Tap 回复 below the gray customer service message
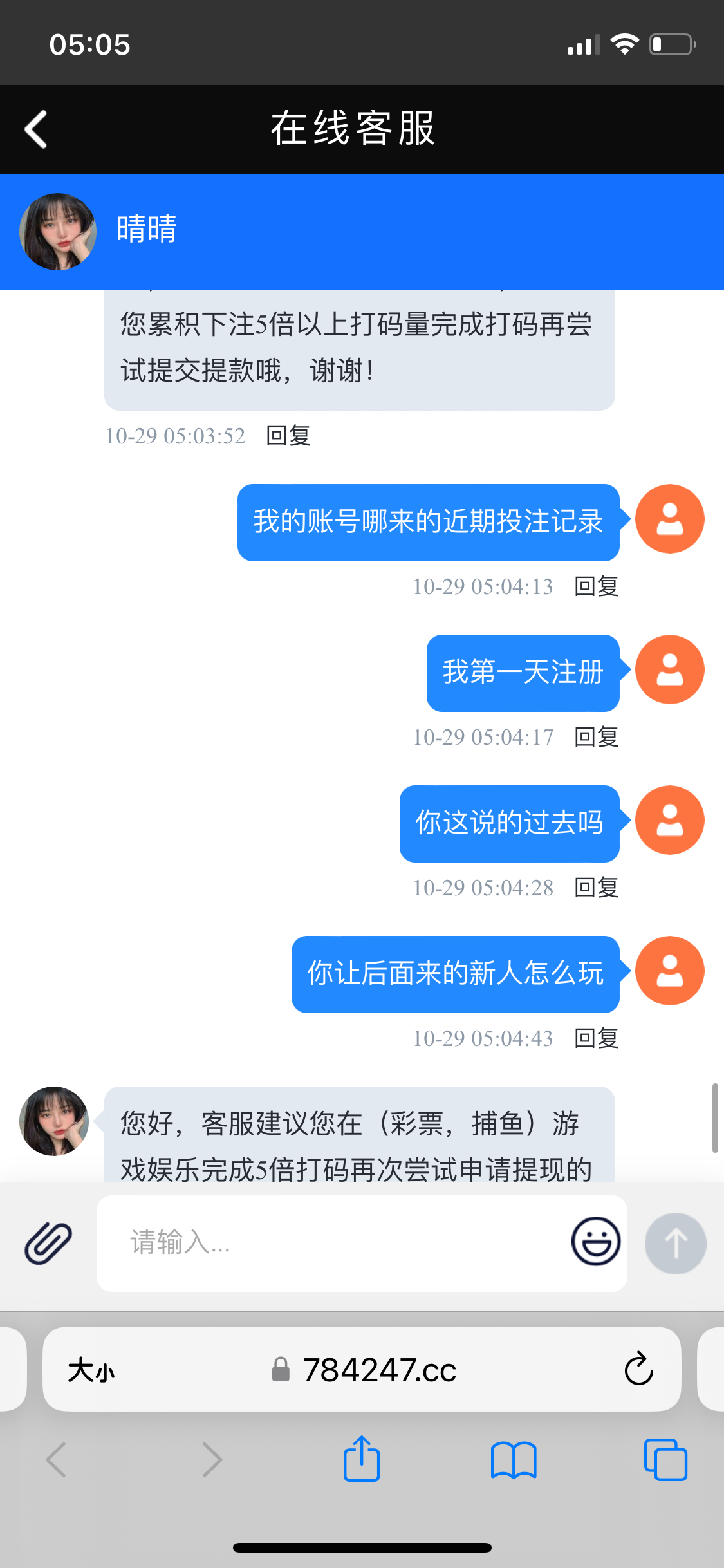Image resolution: width=724 pixels, height=1568 pixels. coord(288,436)
